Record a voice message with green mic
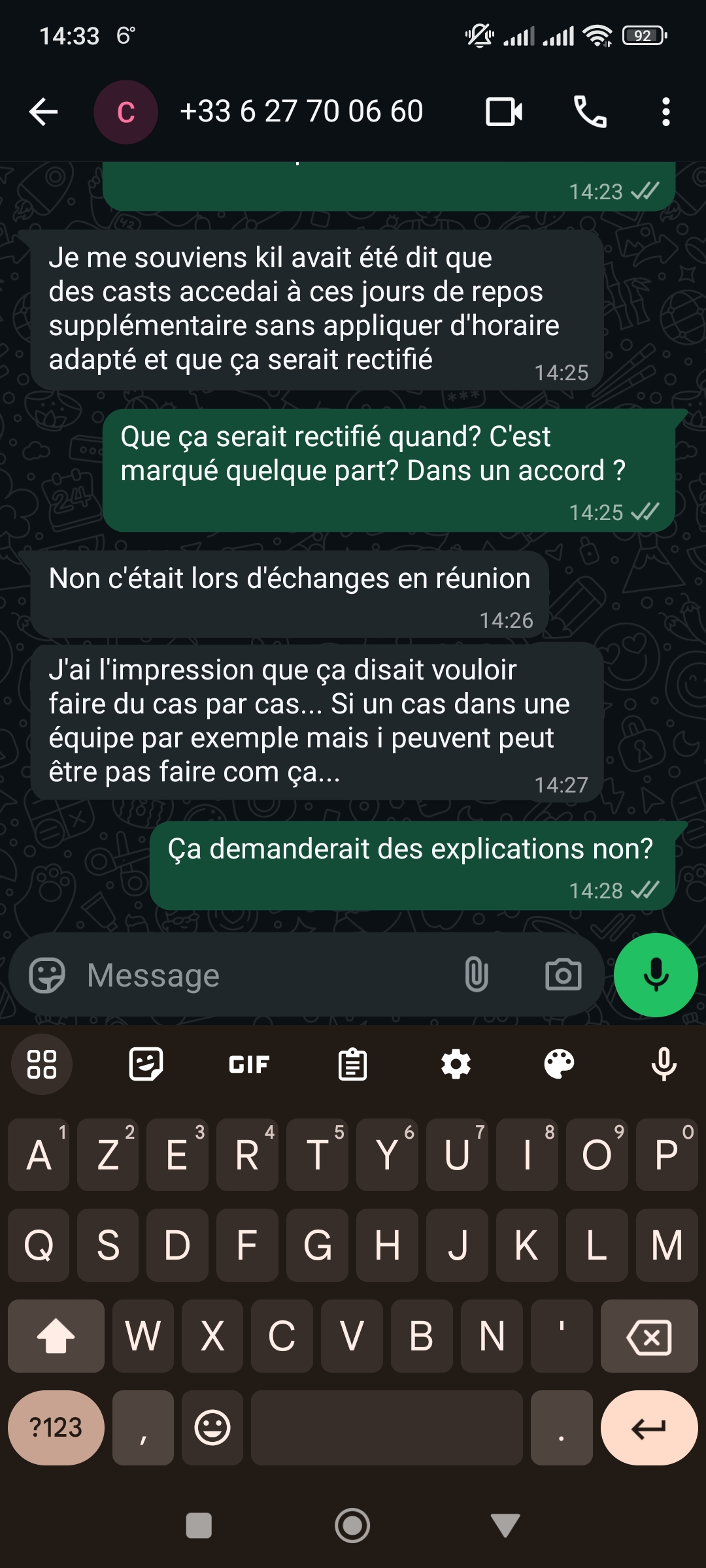Image resolution: width=706 pixels, height=1568 pixels. pos(656,975)
